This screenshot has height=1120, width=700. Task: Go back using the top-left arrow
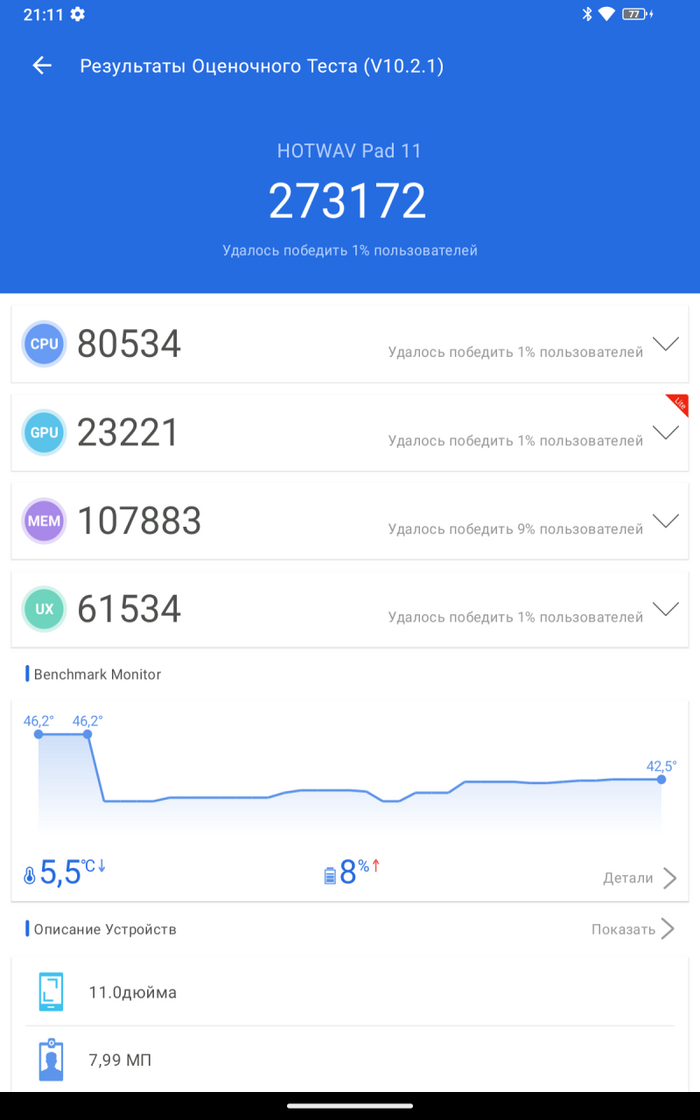42,66
